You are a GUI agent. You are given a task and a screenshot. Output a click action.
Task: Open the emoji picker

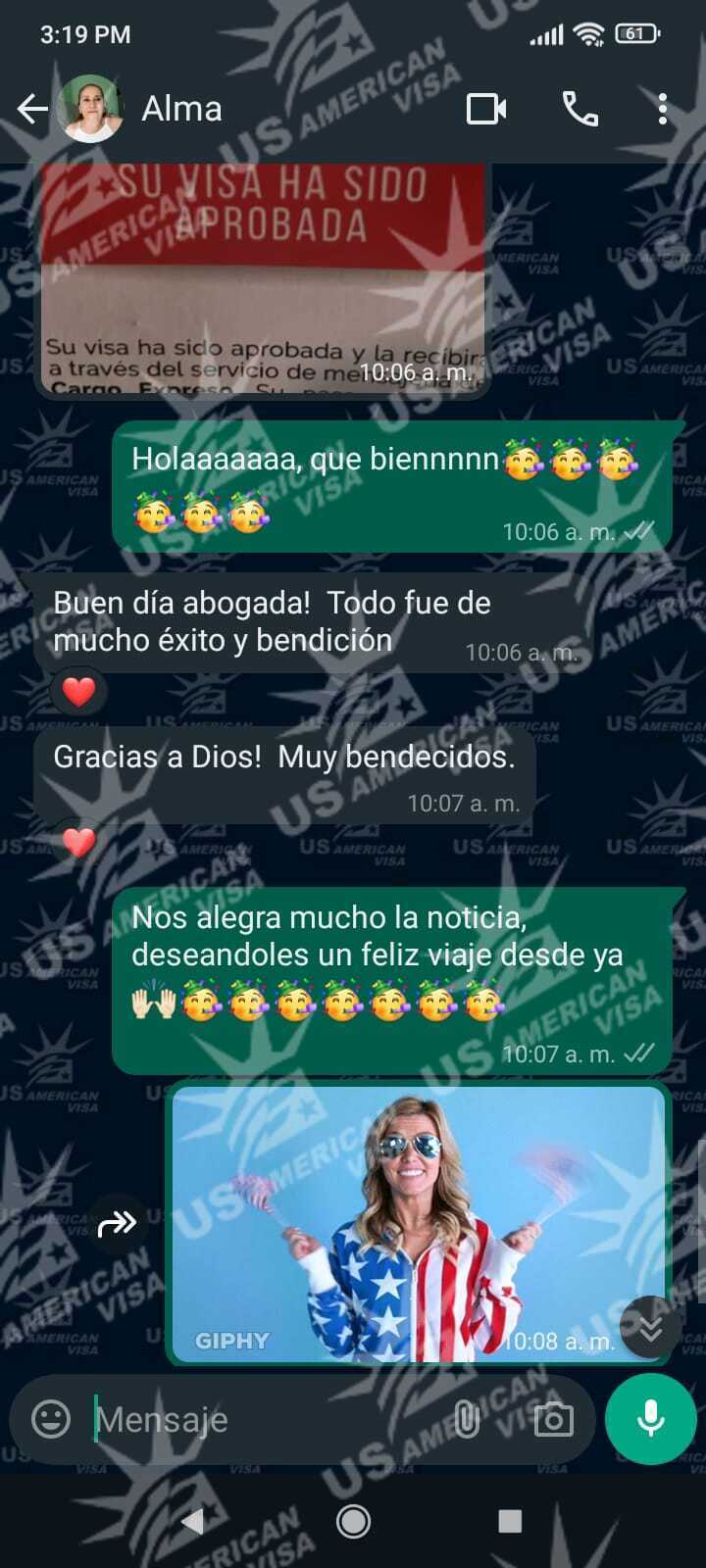click(51, 1419)
